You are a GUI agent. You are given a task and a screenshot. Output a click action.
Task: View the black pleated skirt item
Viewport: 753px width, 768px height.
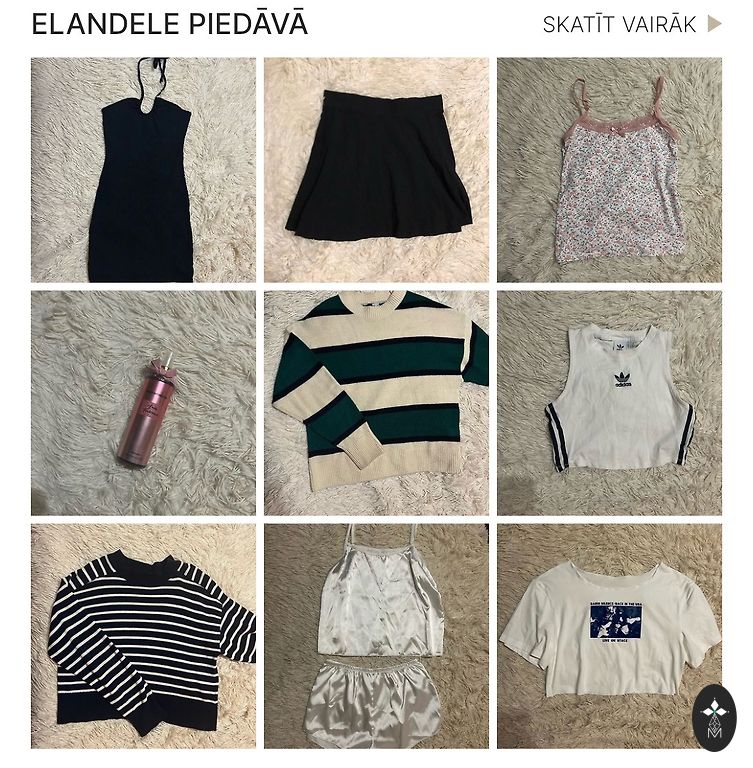click(376, 170)
